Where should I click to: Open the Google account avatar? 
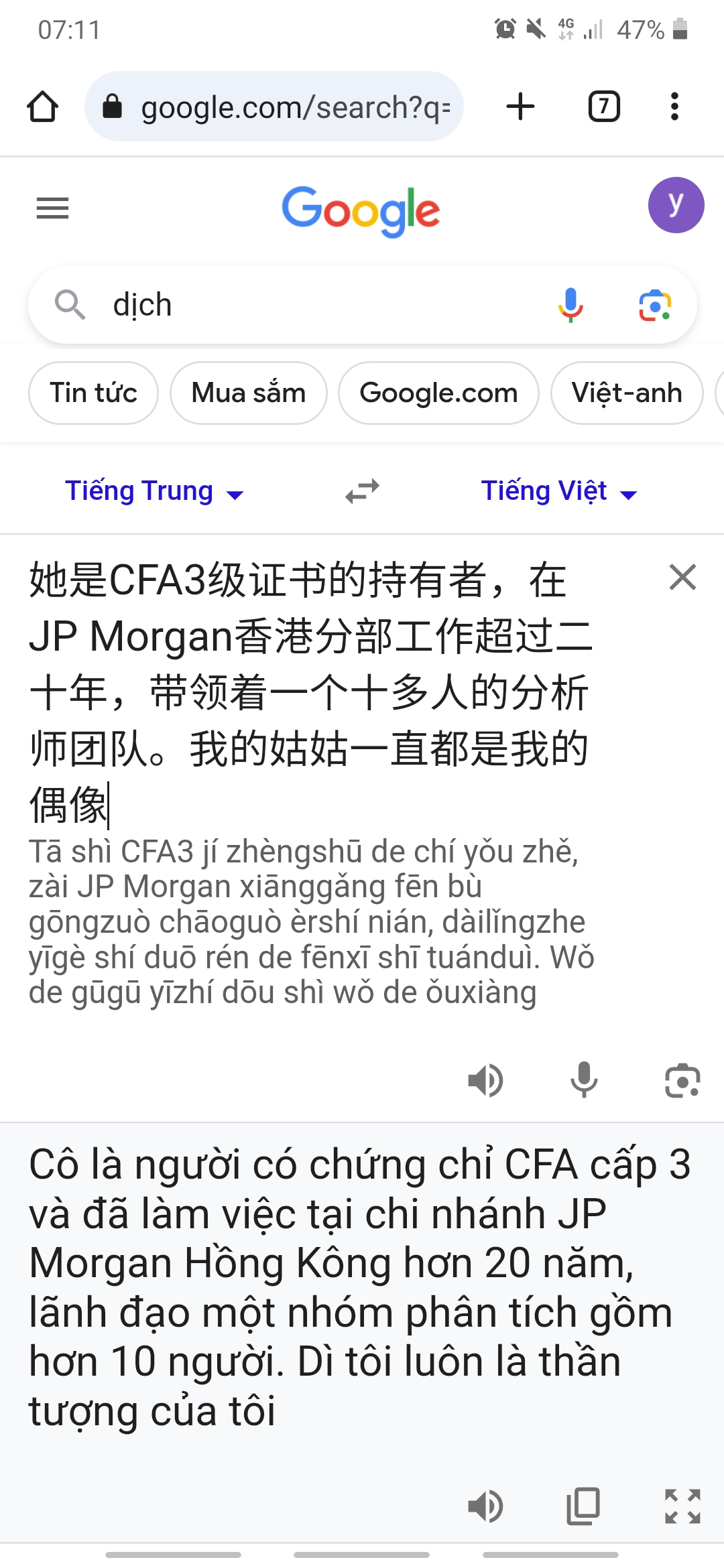click(676, 205)
